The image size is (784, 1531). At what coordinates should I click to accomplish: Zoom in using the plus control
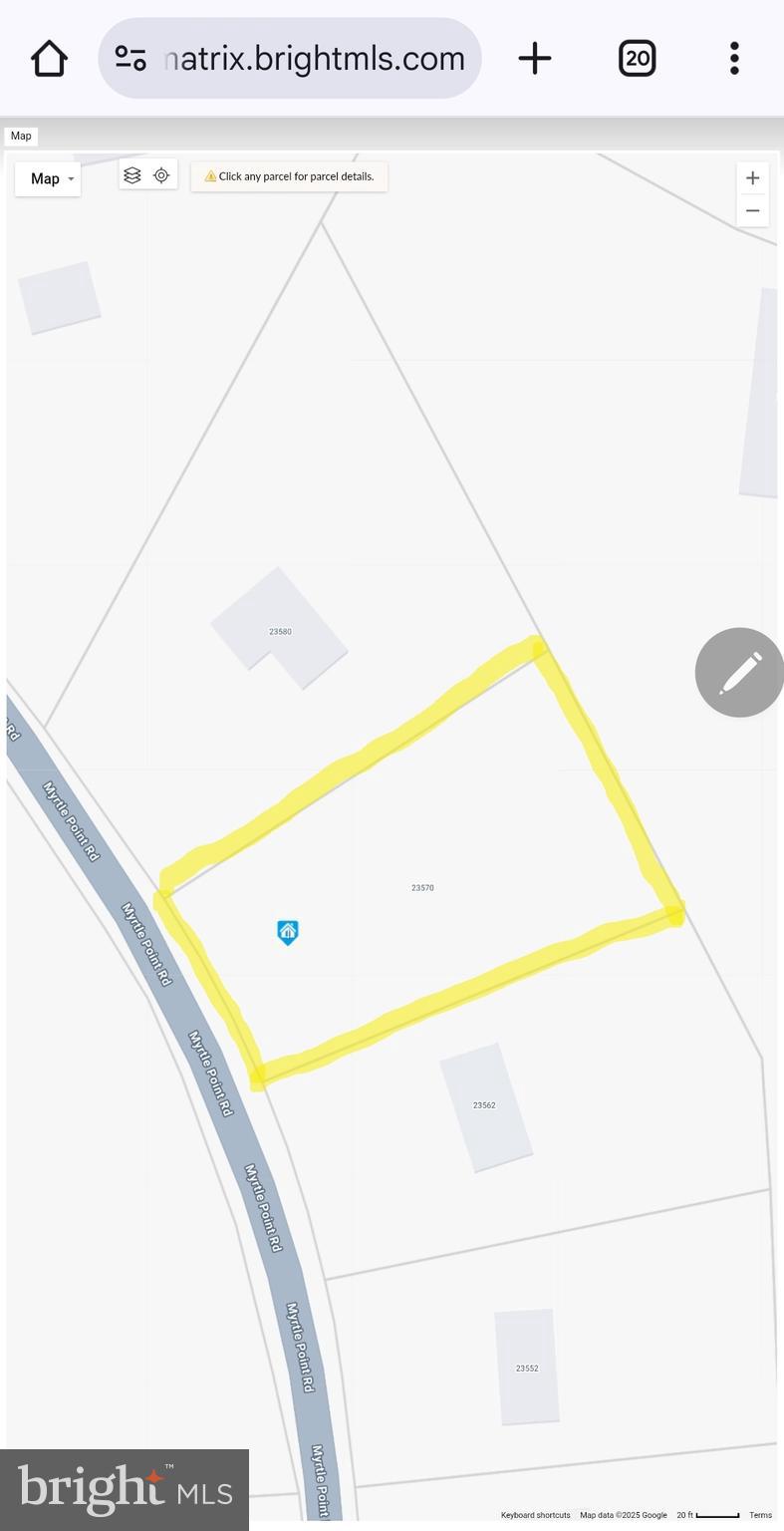click(752, 177)
